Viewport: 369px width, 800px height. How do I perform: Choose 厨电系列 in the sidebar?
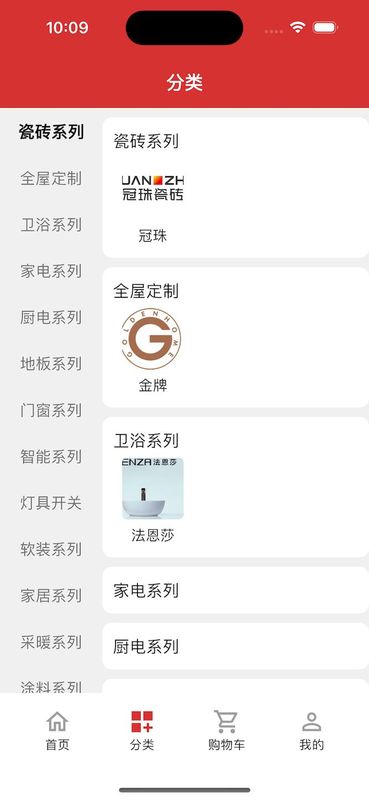(51, 317)
